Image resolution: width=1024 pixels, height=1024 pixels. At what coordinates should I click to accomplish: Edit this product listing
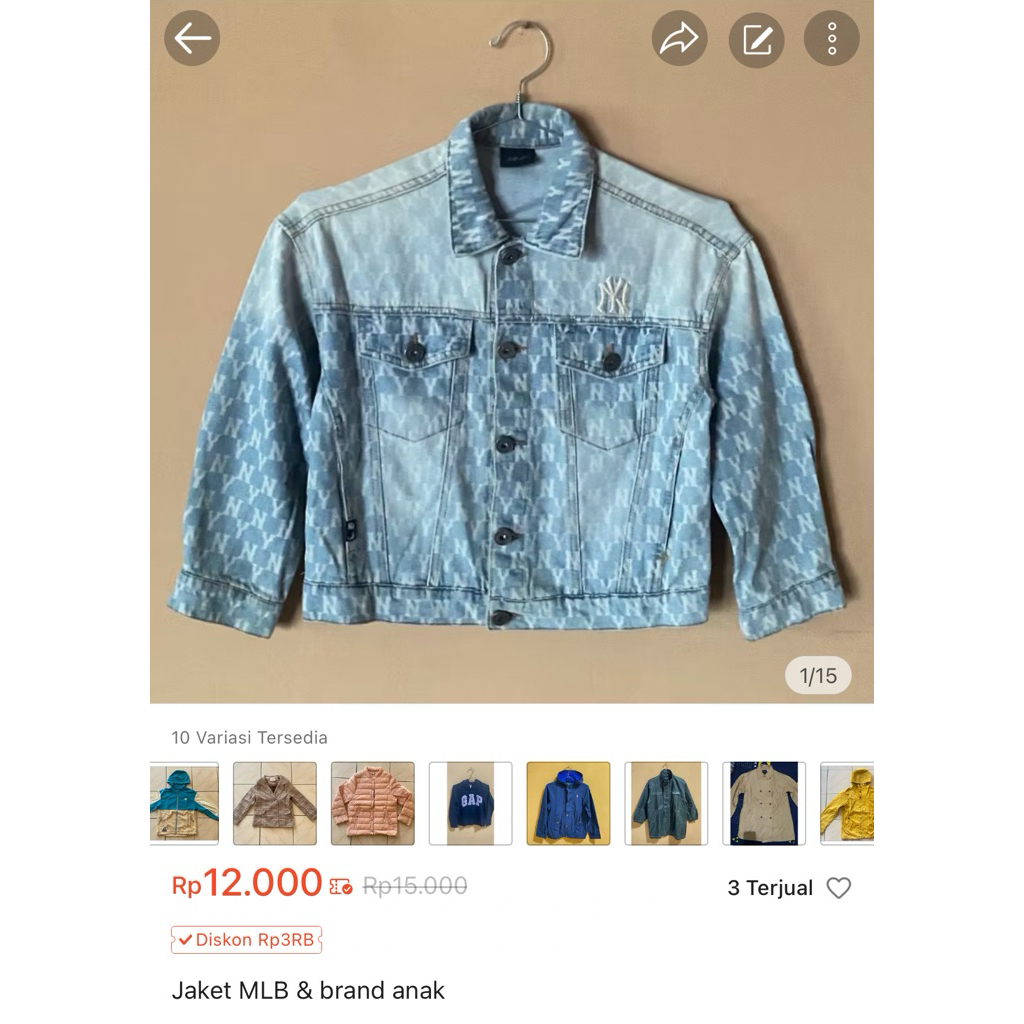click(x=756, y=39)
